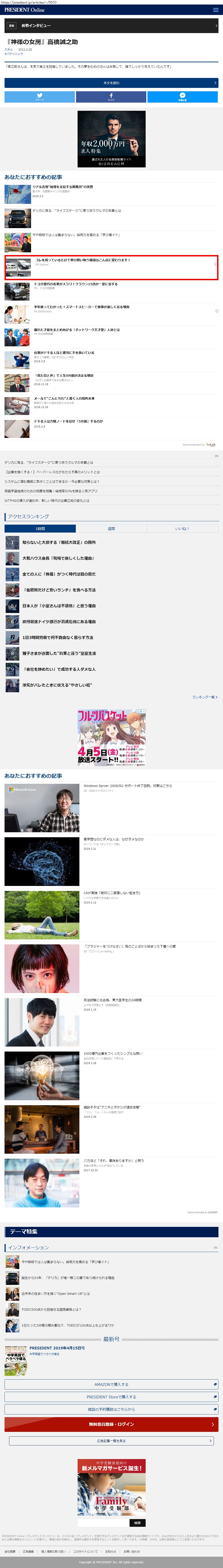Open ランキング一覧 link
Viewport: 223px width, 1568px height.
[x=204, y=697]
